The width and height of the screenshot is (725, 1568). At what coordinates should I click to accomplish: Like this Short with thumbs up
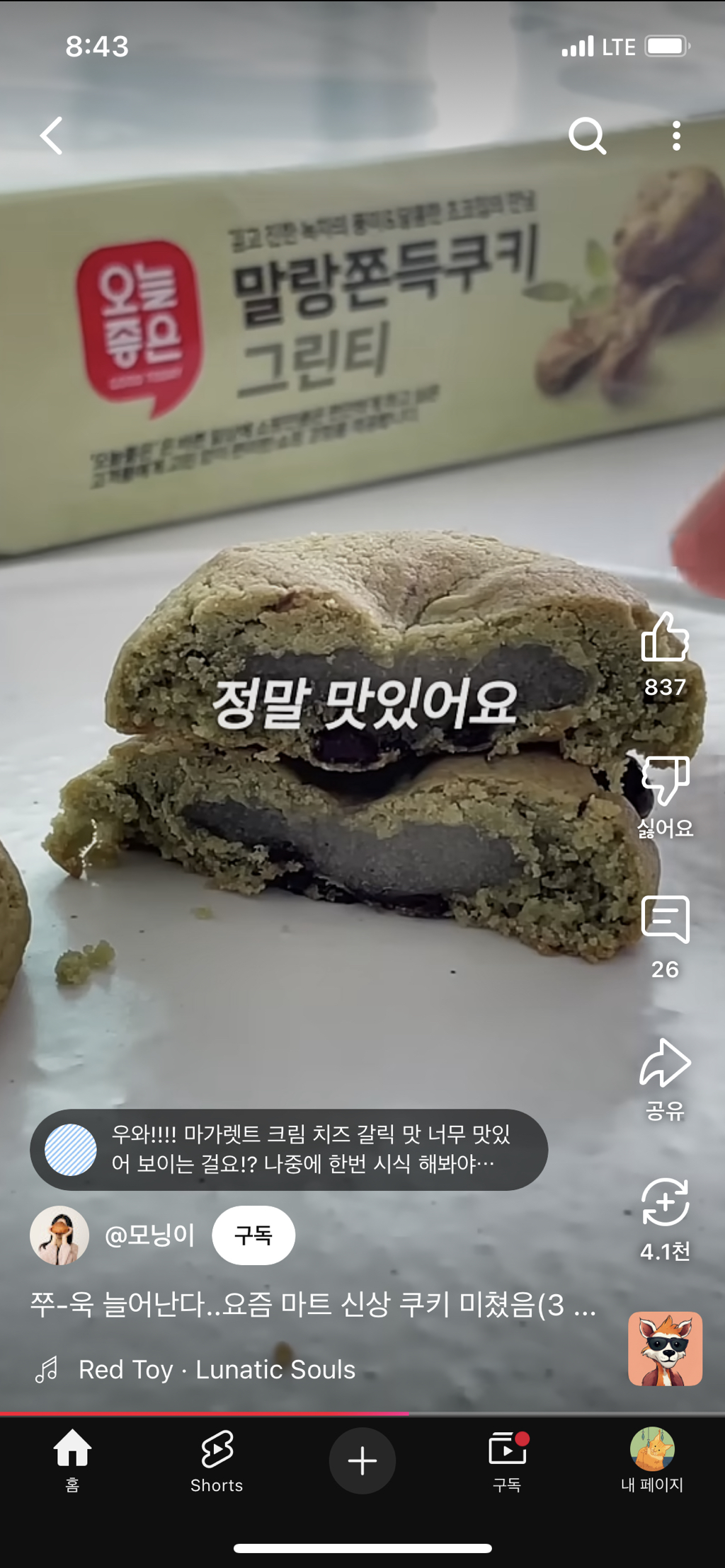pyautogui.click(x=664, y=638)
